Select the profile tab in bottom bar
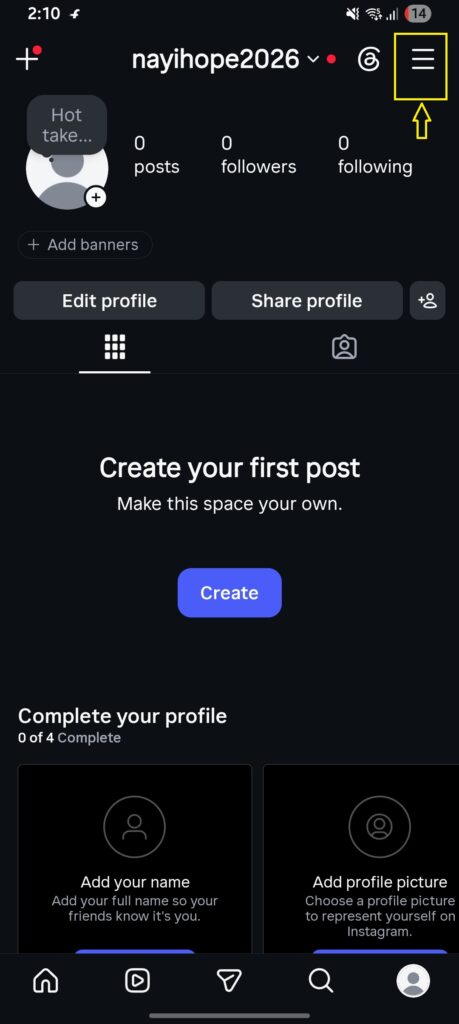Image resolution: width=459 pixels, height=1024 pixels. click(413, 980)
